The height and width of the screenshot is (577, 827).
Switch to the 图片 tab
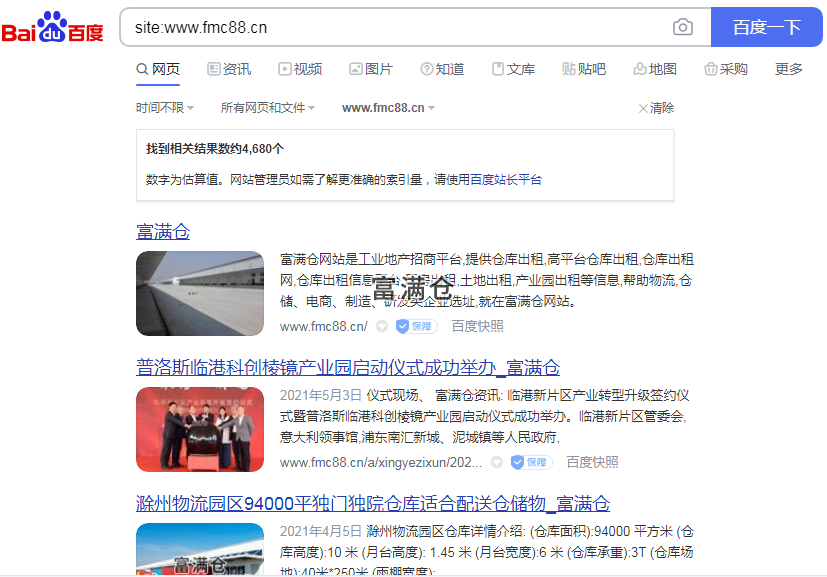point(371,69)
